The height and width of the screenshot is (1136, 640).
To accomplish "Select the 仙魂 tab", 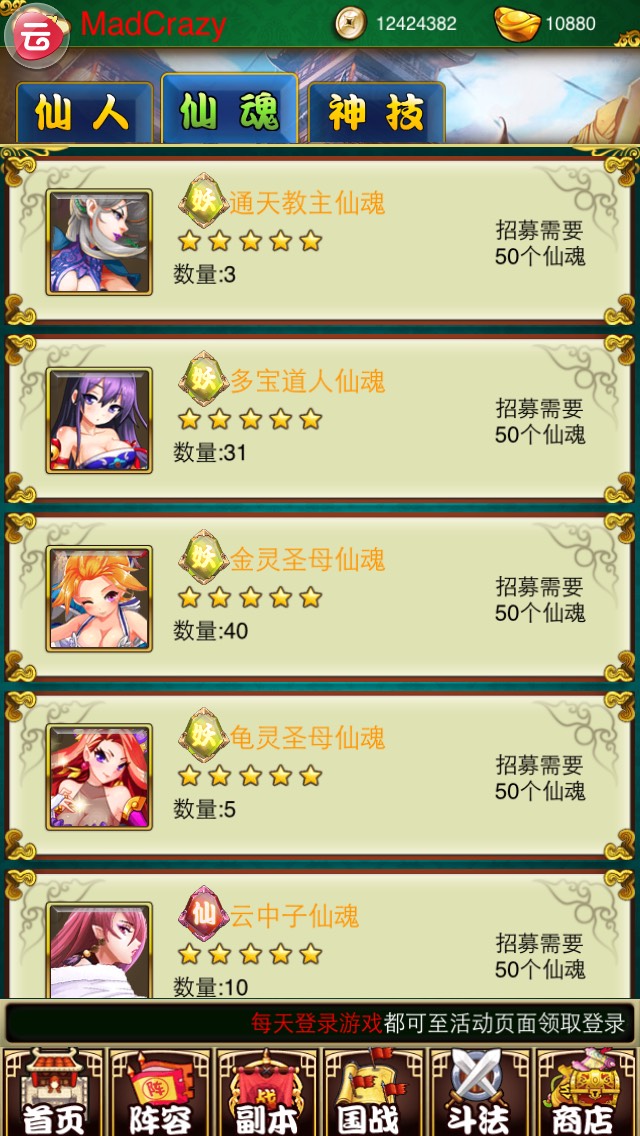I will pyautogui.click(x=229, y=112).
